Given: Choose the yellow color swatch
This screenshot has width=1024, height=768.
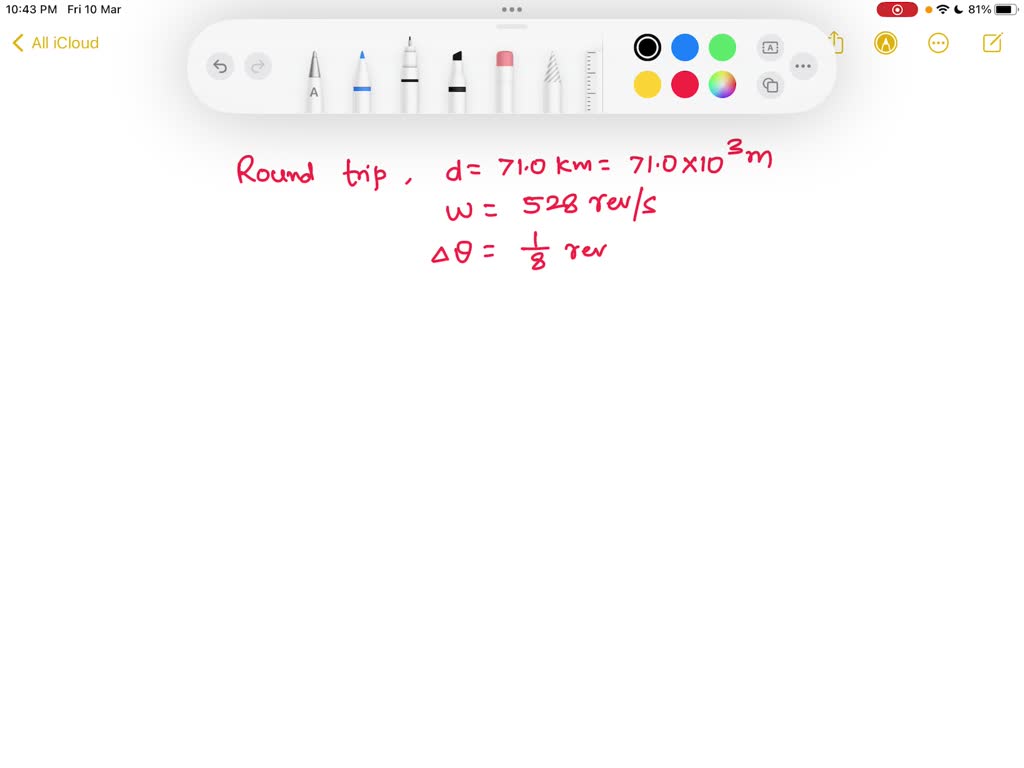Looking at the screenshot, I should click(647, 85).
